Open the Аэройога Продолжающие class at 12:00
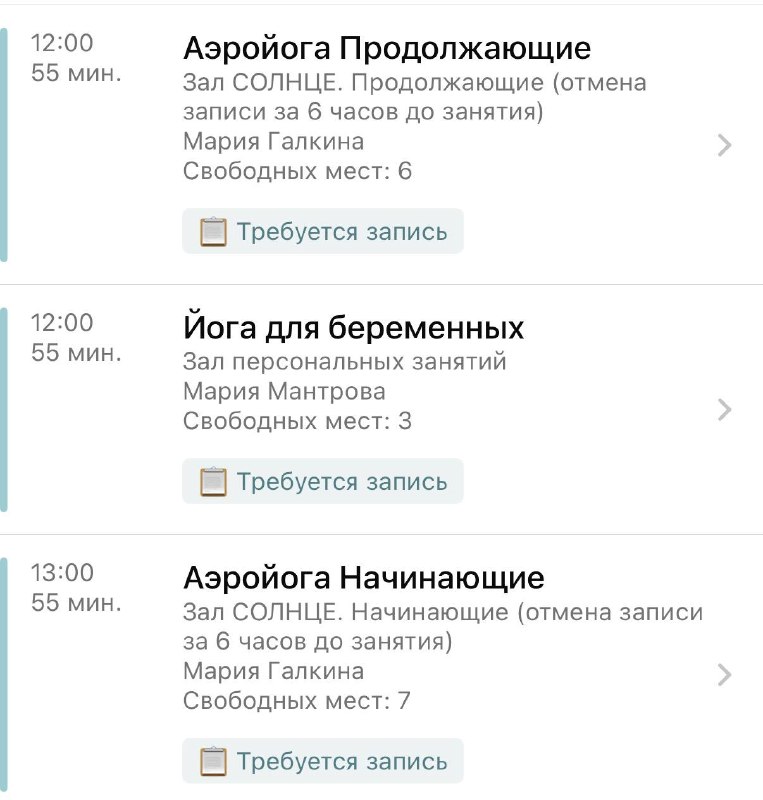This screenshot has width=763, height=800. click(381, 145)
